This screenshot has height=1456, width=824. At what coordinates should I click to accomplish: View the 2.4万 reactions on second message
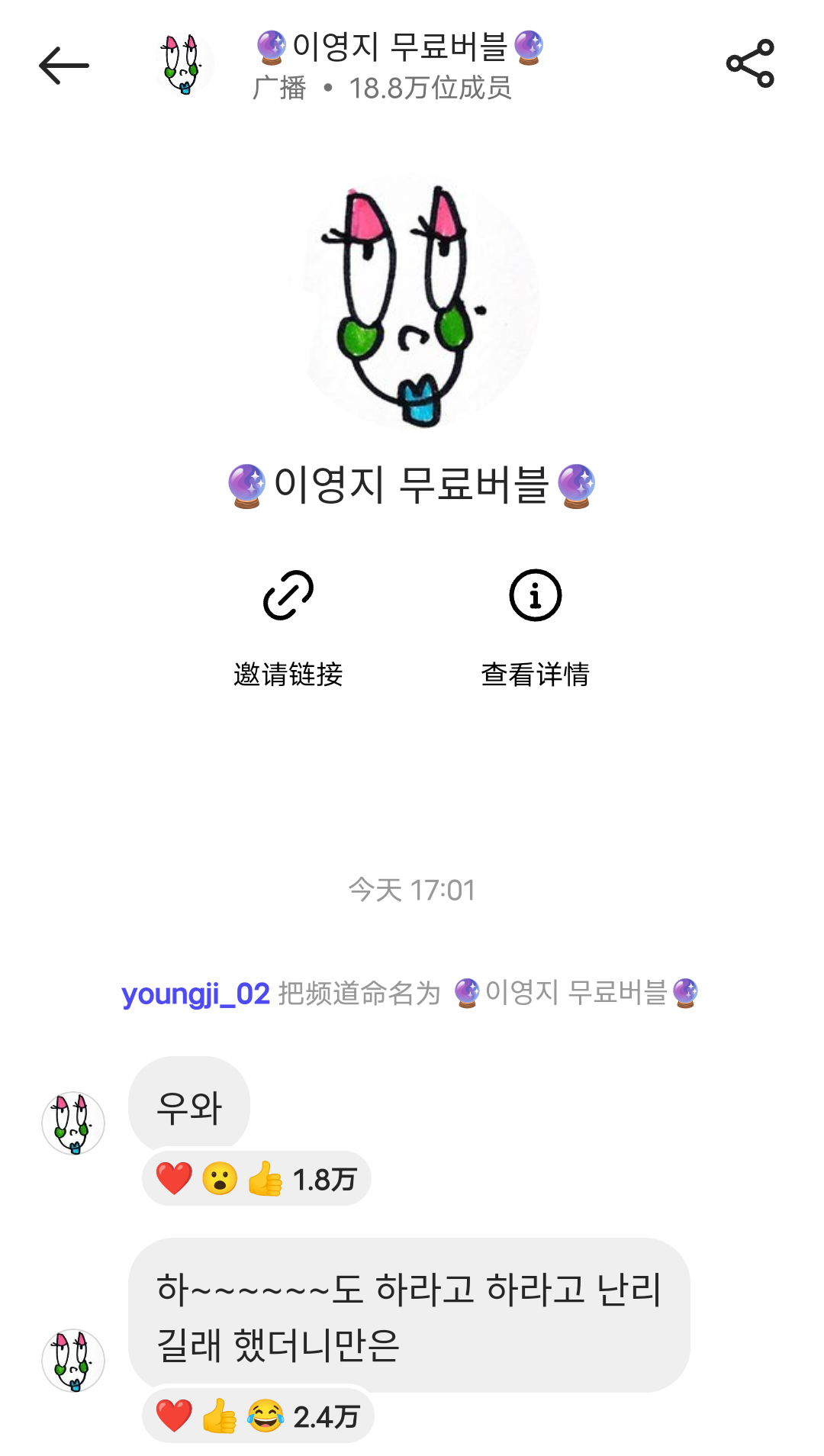tap(258, 1417)
